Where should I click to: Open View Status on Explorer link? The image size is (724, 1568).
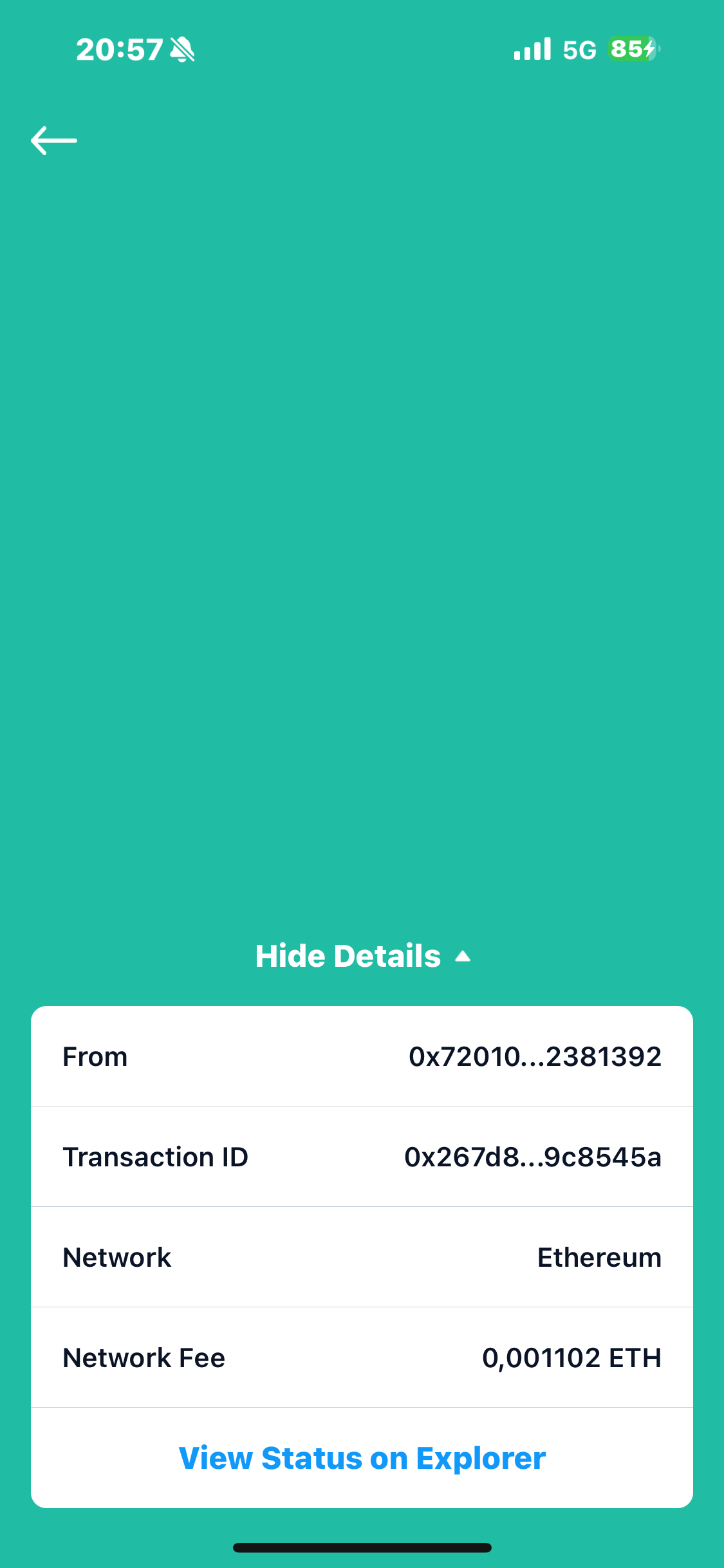click(x=362, y=1458)
